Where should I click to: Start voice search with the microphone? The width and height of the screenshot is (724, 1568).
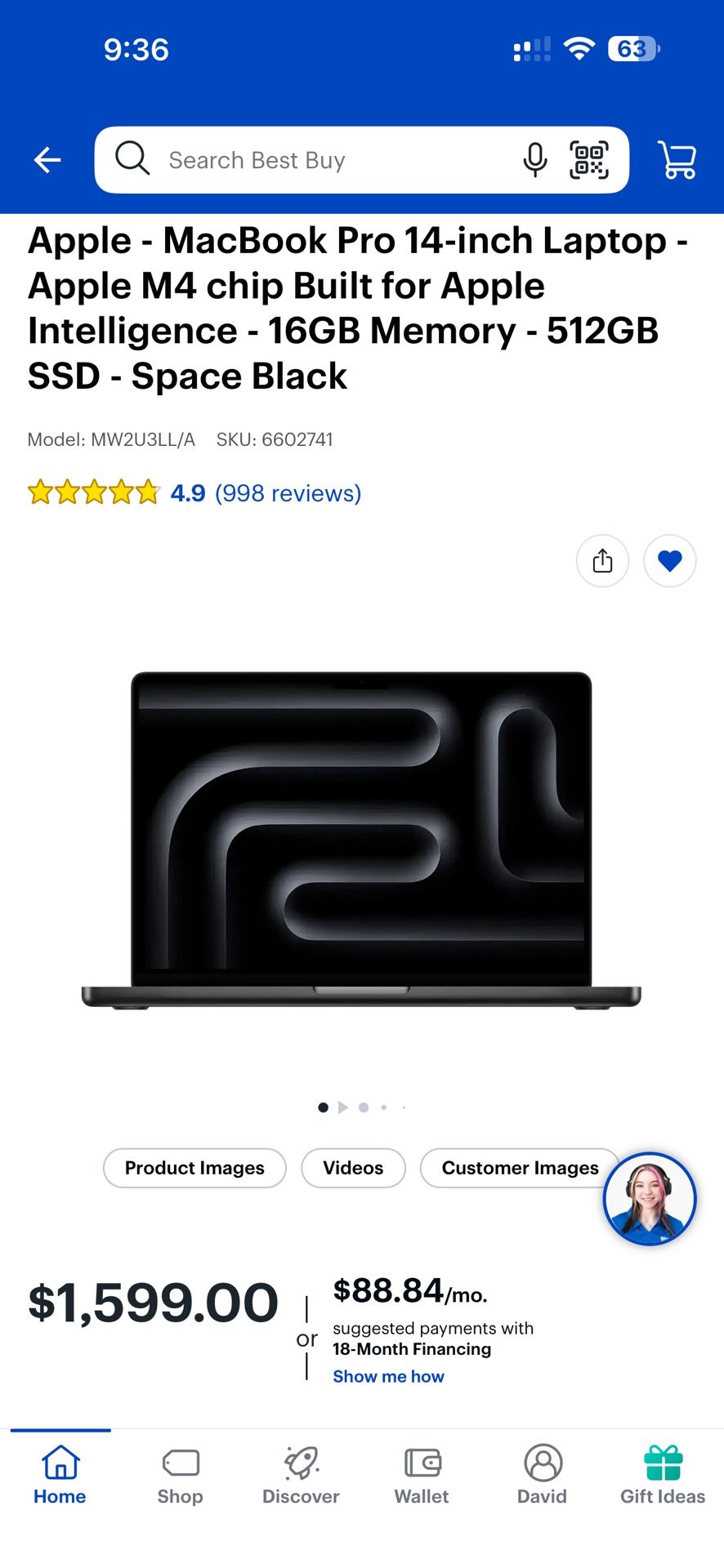click(x=534, y=160)
